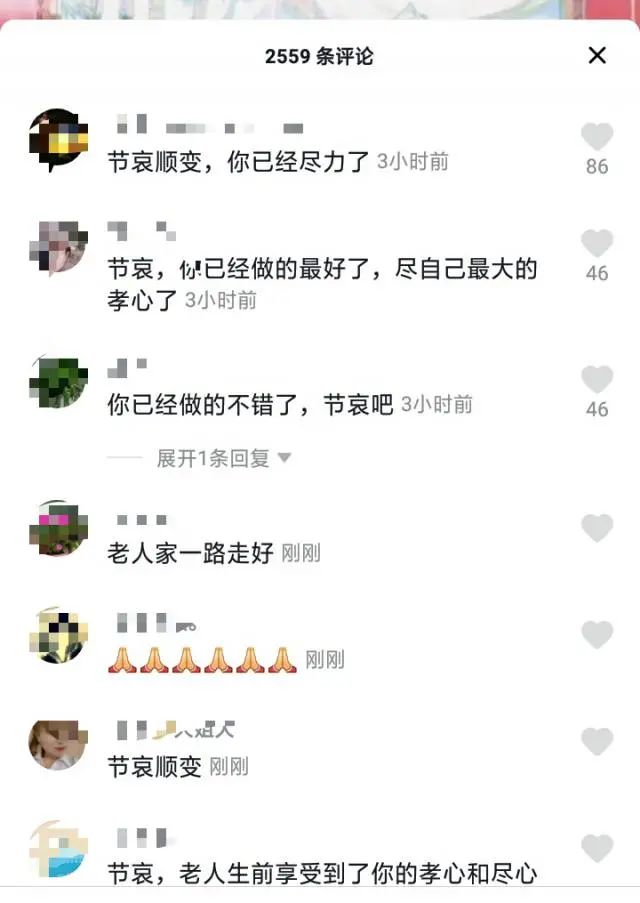Open avatar of praying hands emoji commenter

[x=58, y=636]
